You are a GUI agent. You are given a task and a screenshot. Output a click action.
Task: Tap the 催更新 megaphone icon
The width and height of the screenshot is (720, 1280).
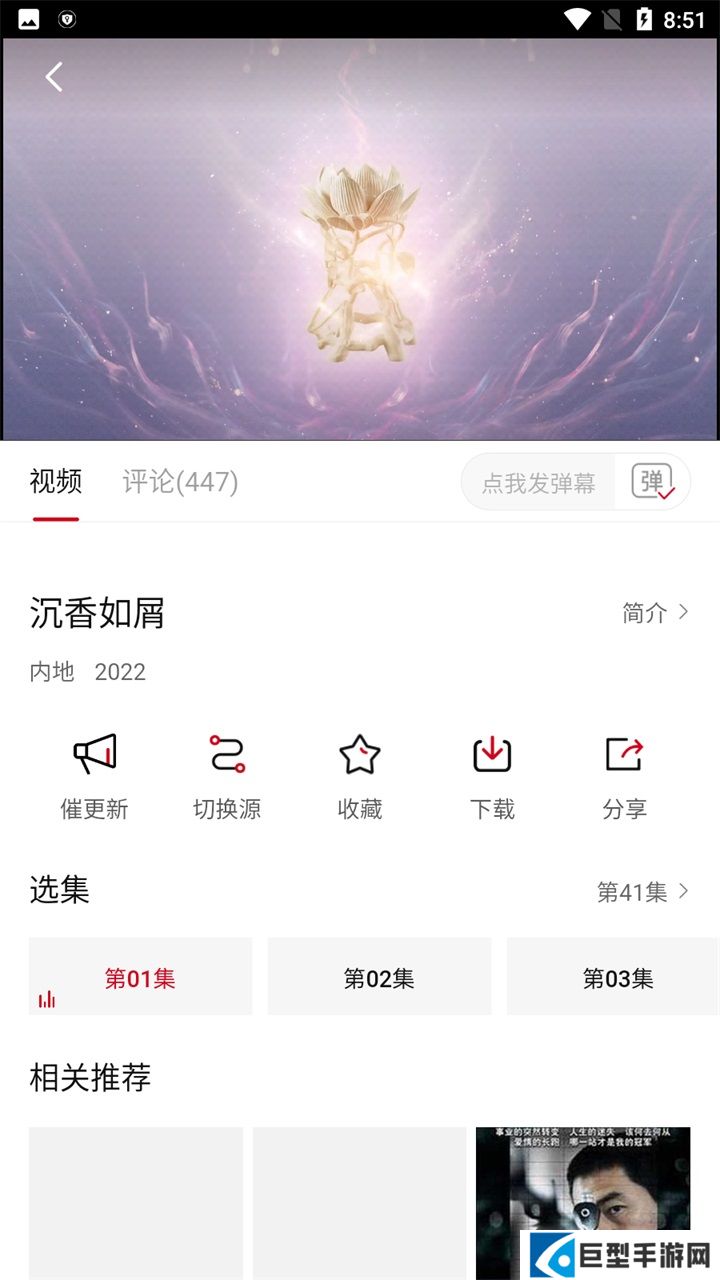[95, 753]
